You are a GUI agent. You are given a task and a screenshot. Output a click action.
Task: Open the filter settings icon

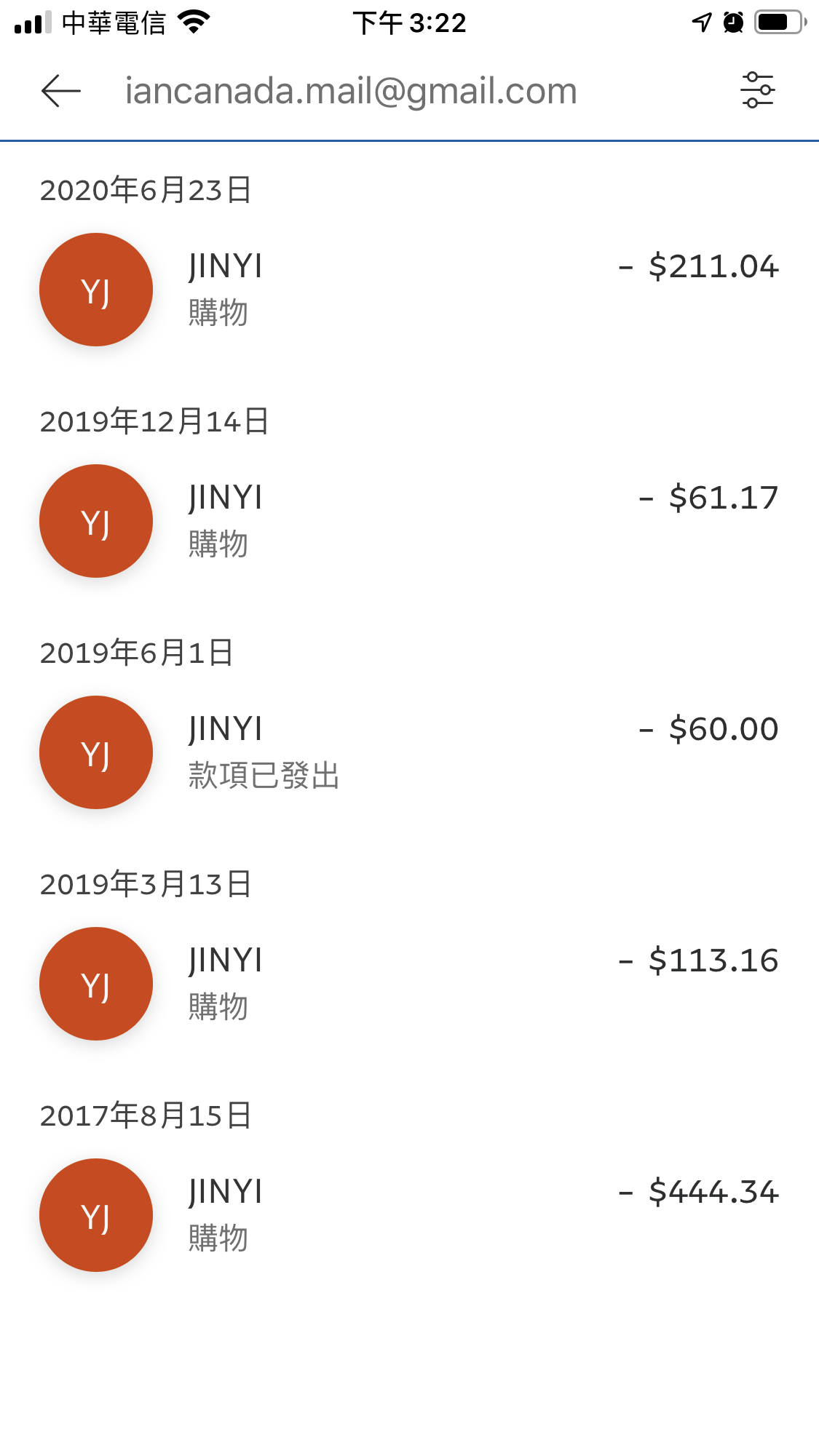coord(757,90)
